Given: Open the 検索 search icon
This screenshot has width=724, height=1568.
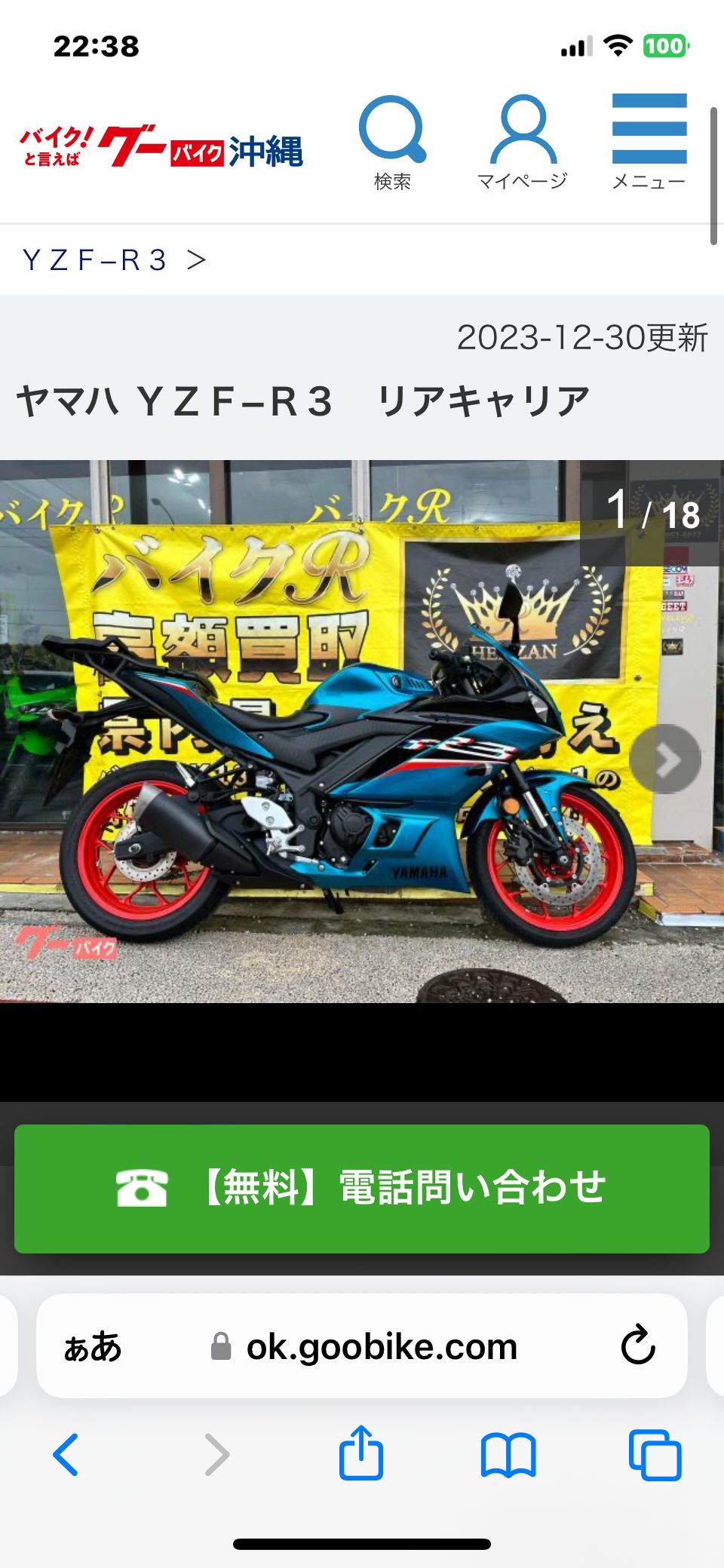Looking at the screenshot, I should point(392,141).
